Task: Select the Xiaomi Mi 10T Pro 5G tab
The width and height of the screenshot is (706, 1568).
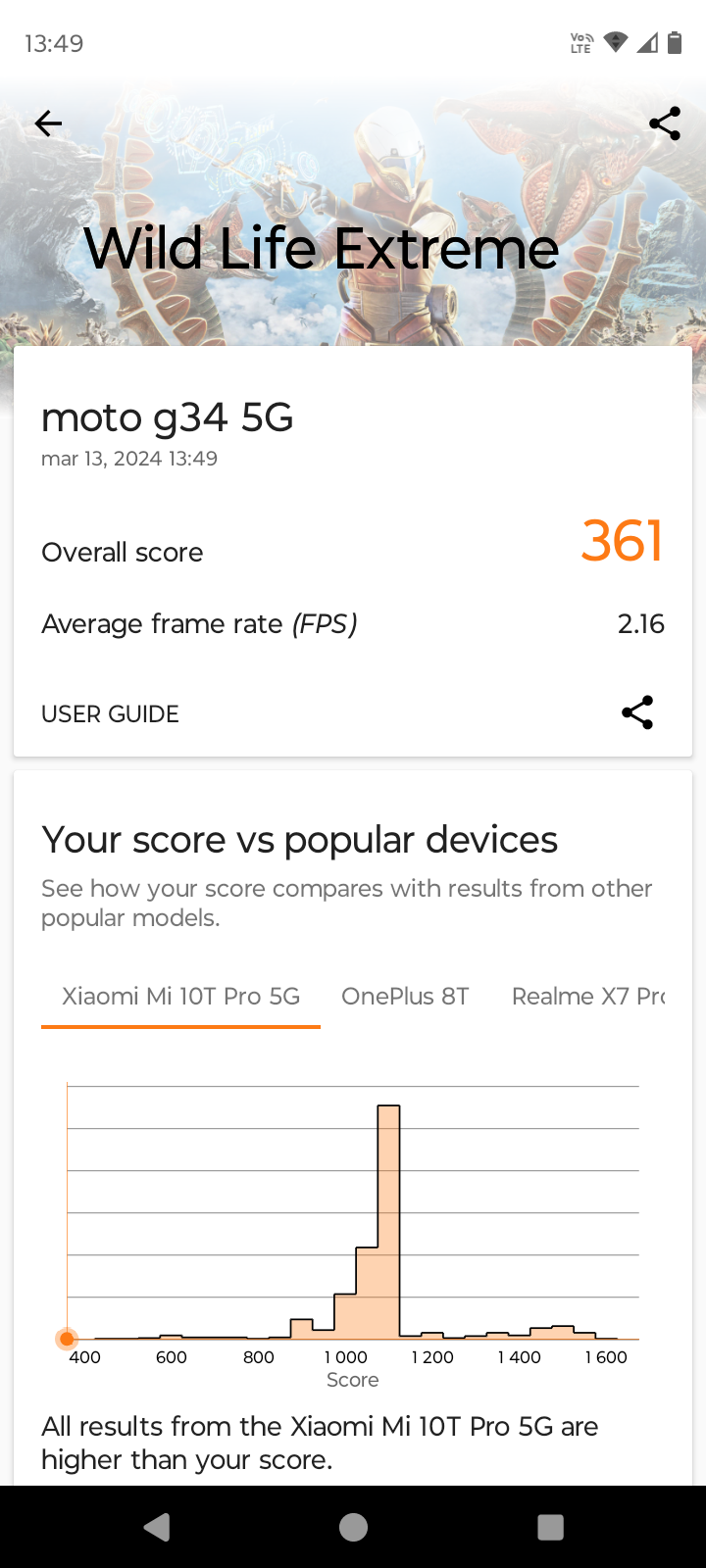Action: [180, 997]
